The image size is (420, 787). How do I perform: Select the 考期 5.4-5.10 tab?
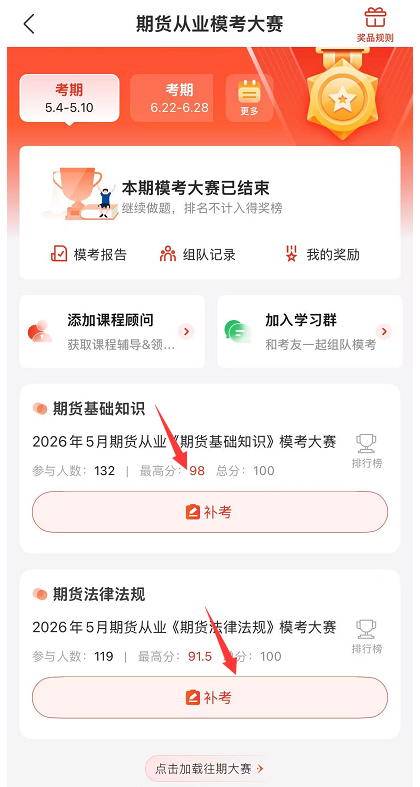[x=69, y=98]
